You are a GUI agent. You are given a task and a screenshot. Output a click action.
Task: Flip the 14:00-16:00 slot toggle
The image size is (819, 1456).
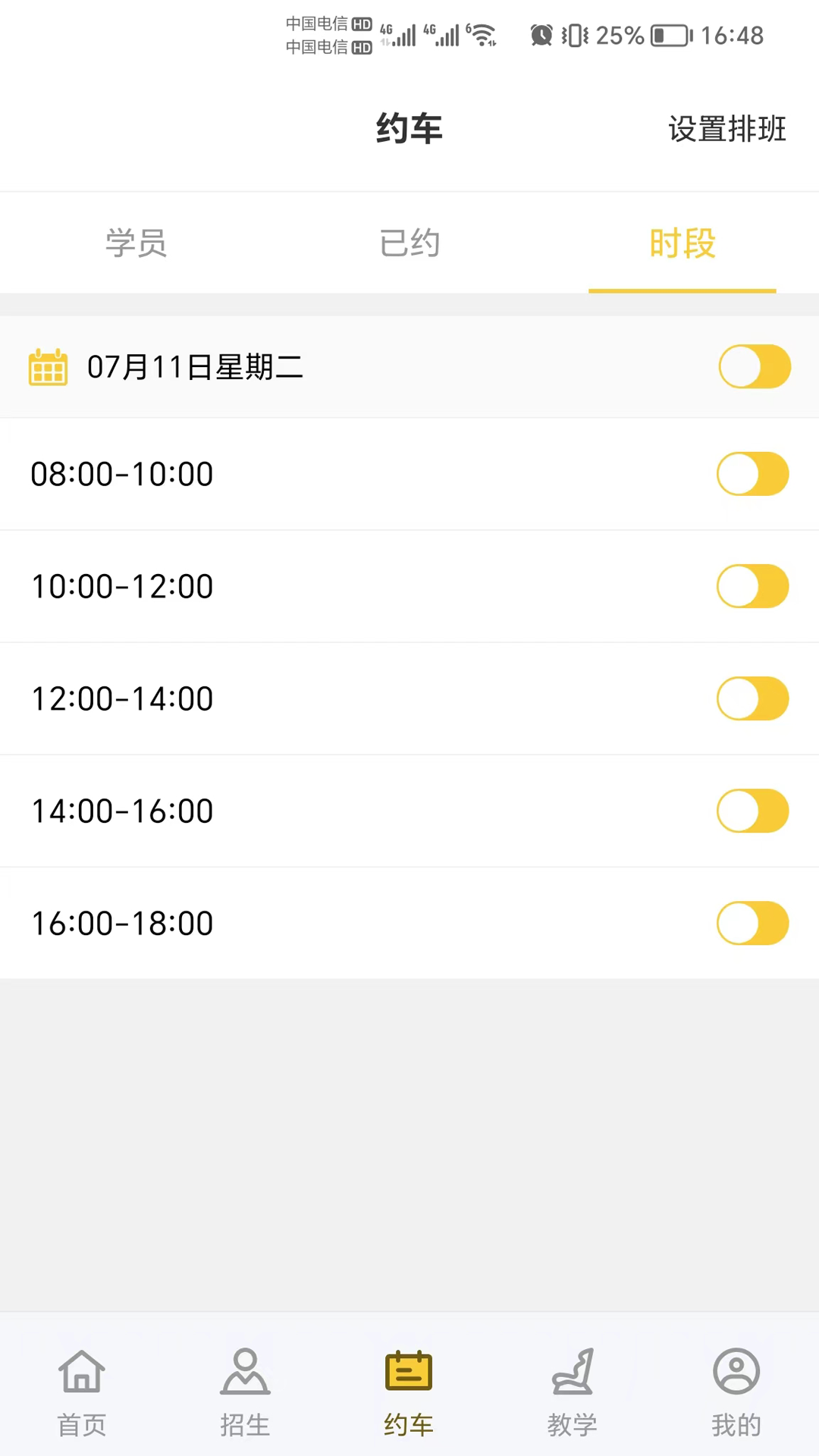tap(752, 811)
